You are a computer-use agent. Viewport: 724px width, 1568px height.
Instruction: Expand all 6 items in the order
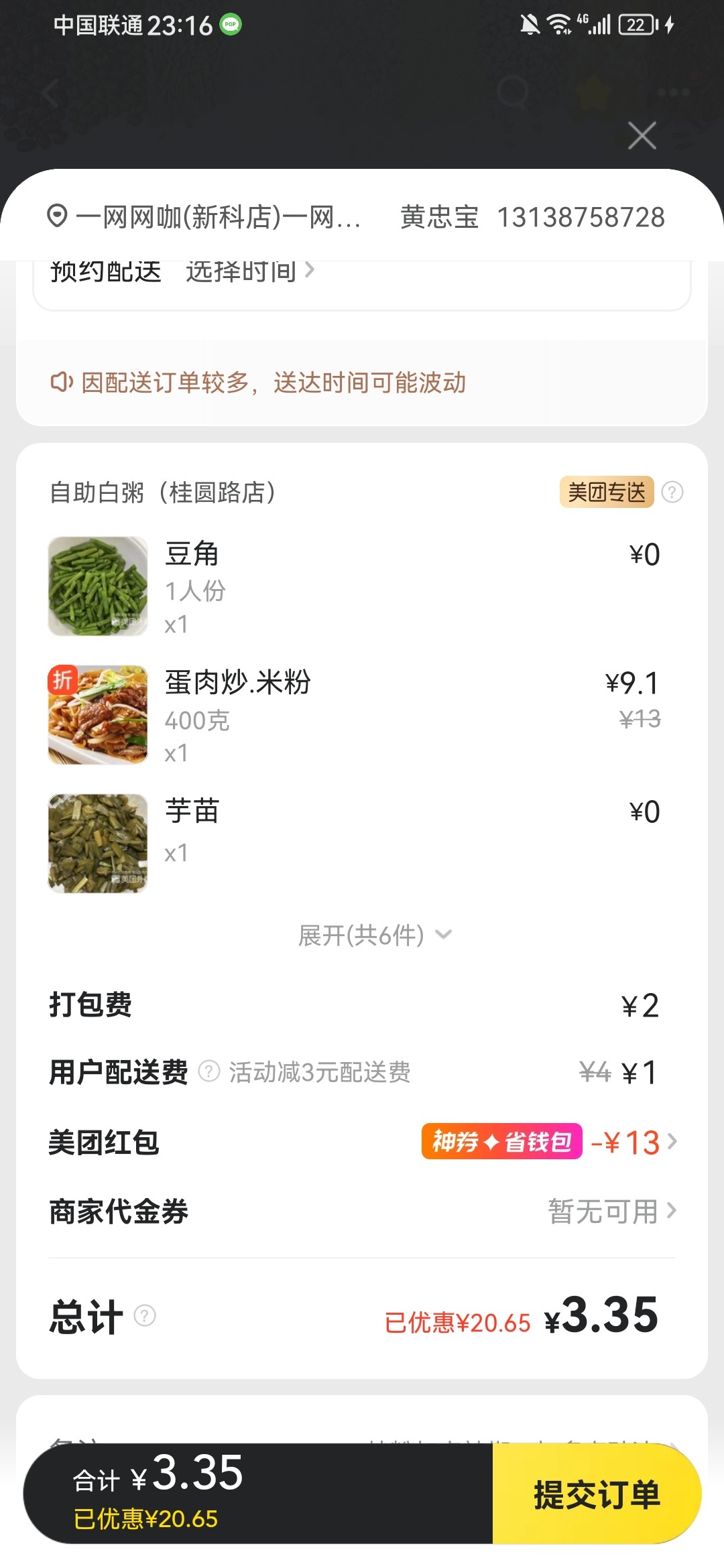(x=374, y=935)
